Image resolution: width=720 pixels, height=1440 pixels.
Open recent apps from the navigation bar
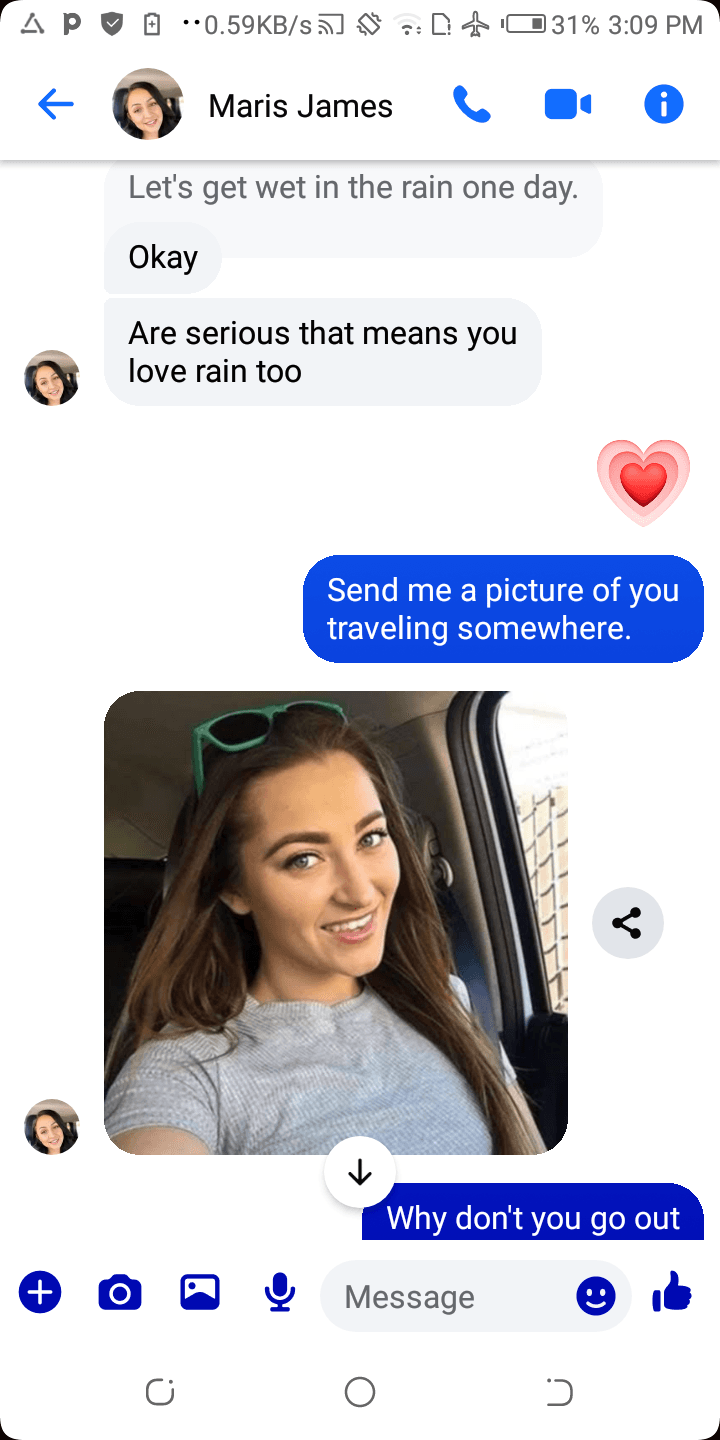[x=160, y=1392]
